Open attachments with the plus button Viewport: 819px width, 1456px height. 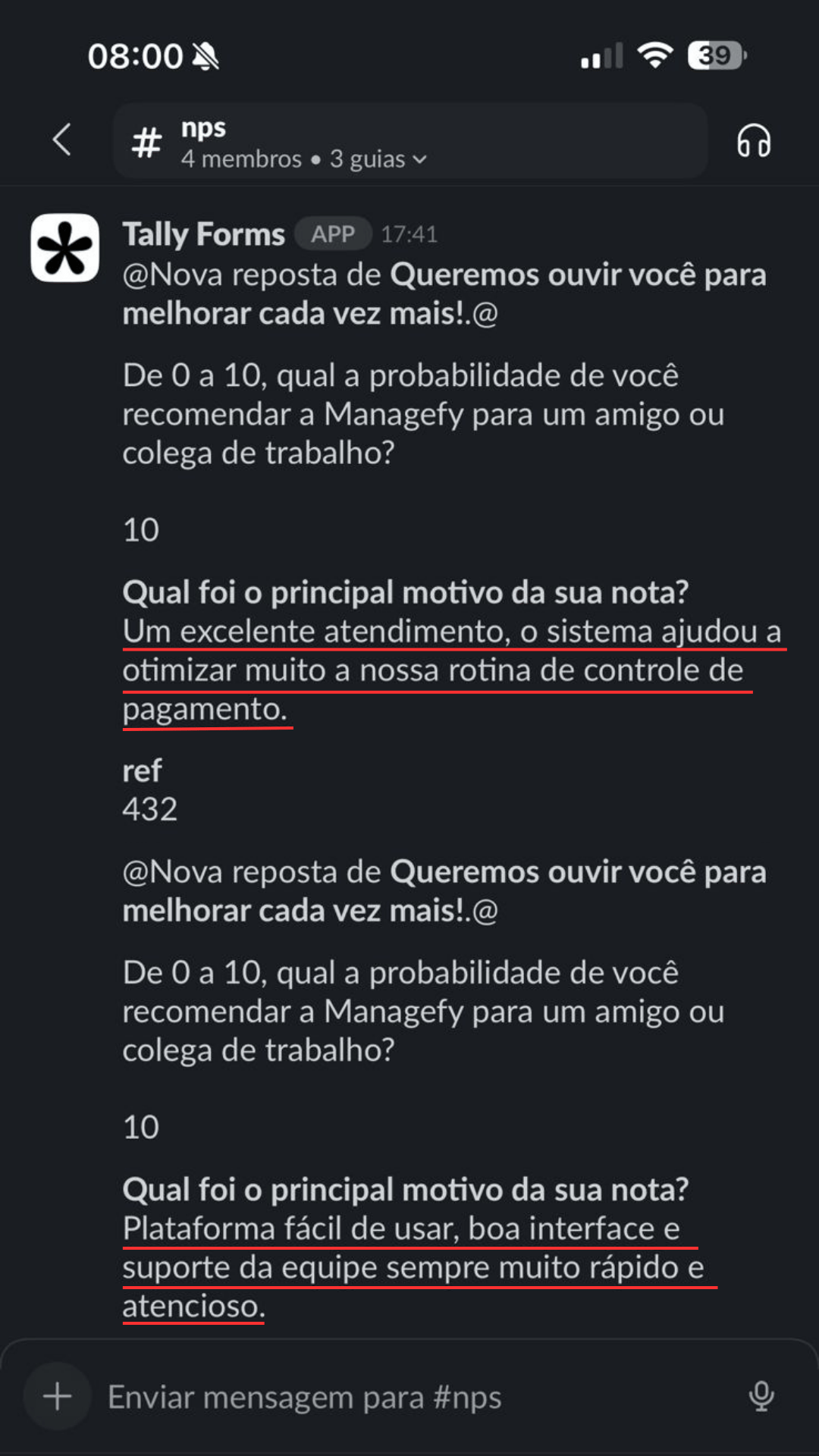[58, 1396]
